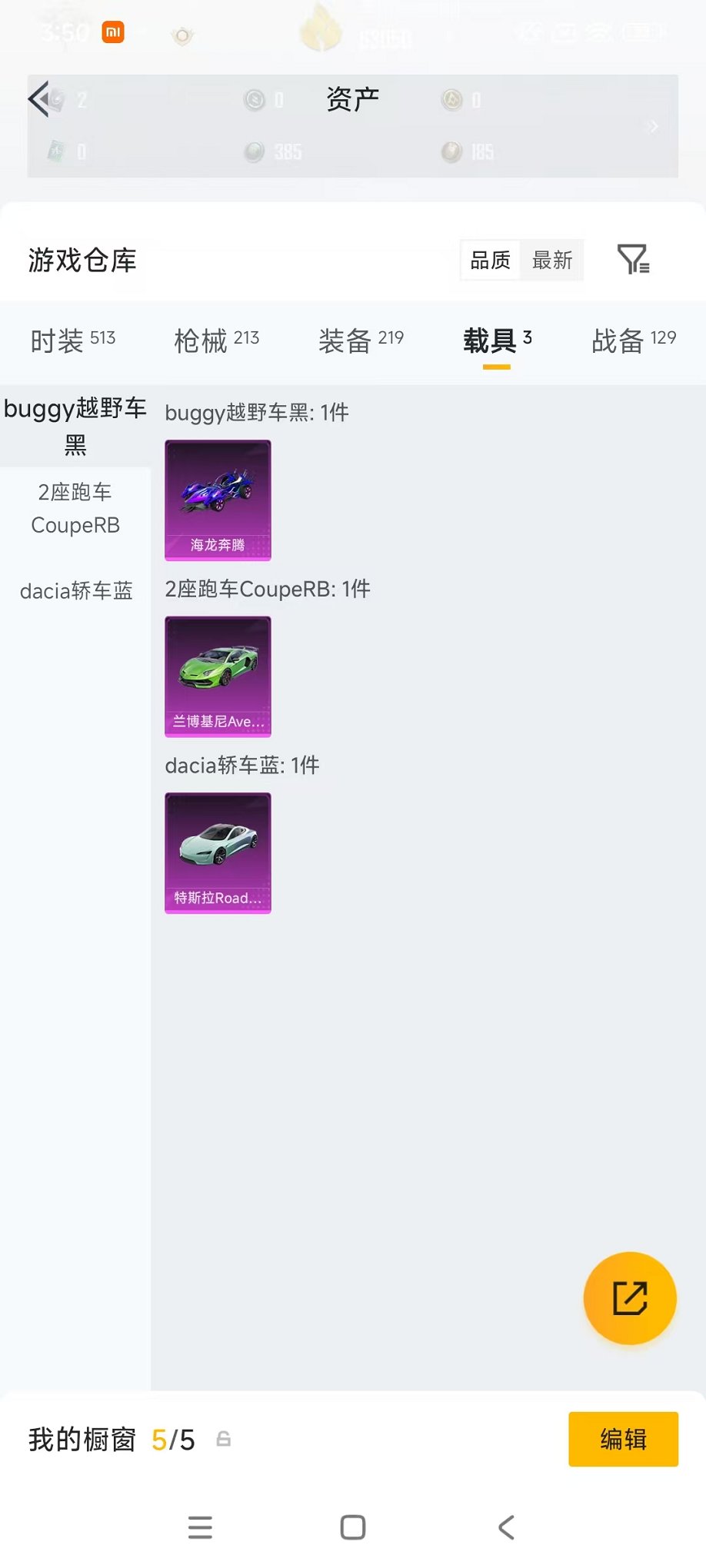
Task: Select 品质 sorting option
Action: tap(490, 261)
